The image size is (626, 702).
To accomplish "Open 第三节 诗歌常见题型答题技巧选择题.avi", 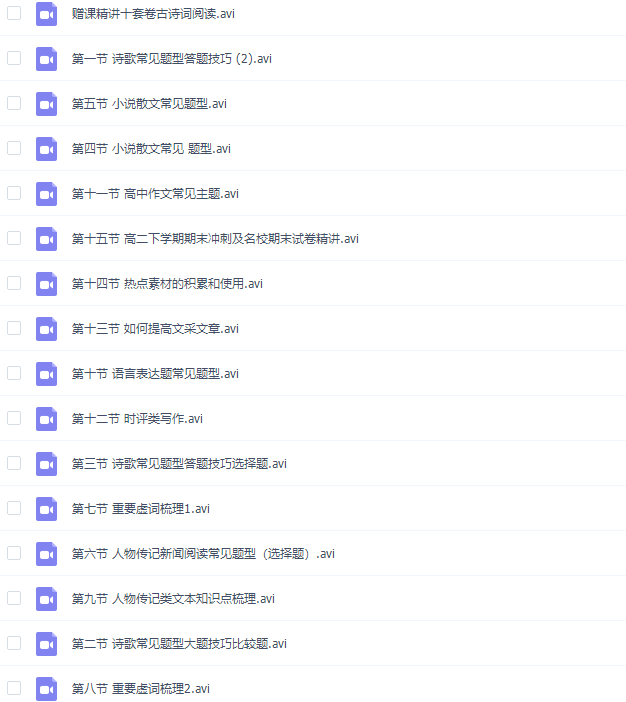I will pos(179,464).
